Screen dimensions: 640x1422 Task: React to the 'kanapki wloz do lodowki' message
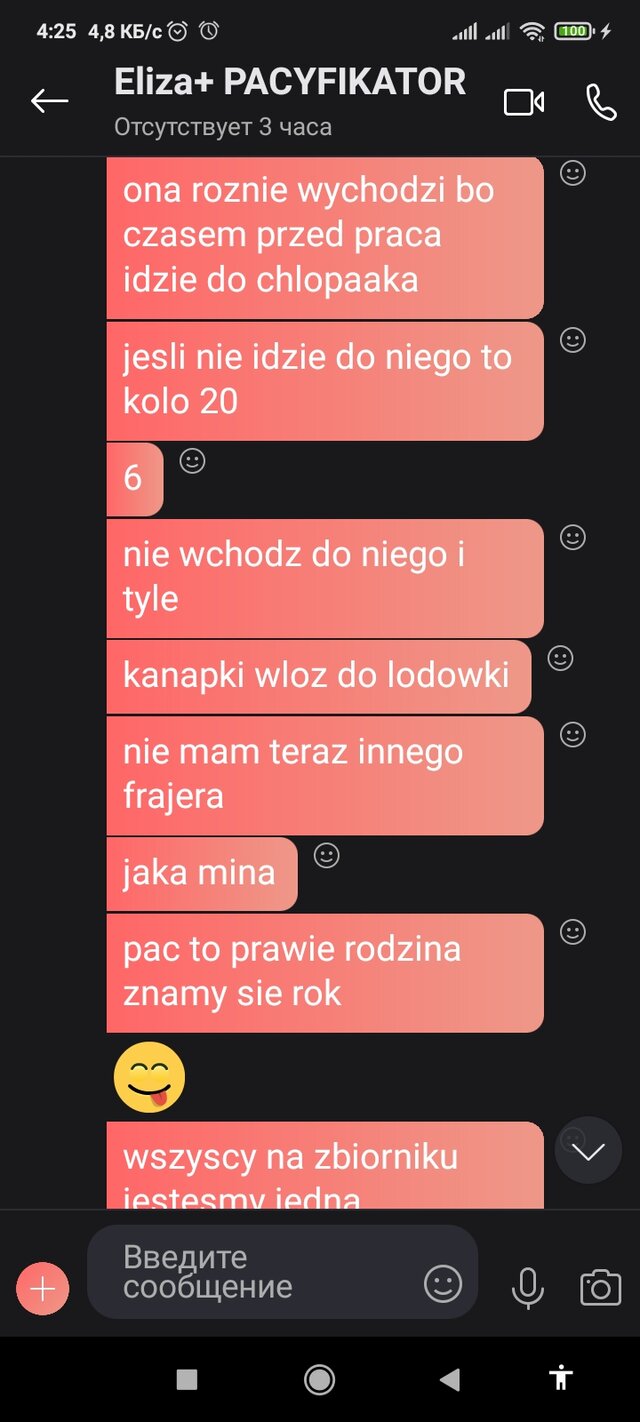click(561, 658)
